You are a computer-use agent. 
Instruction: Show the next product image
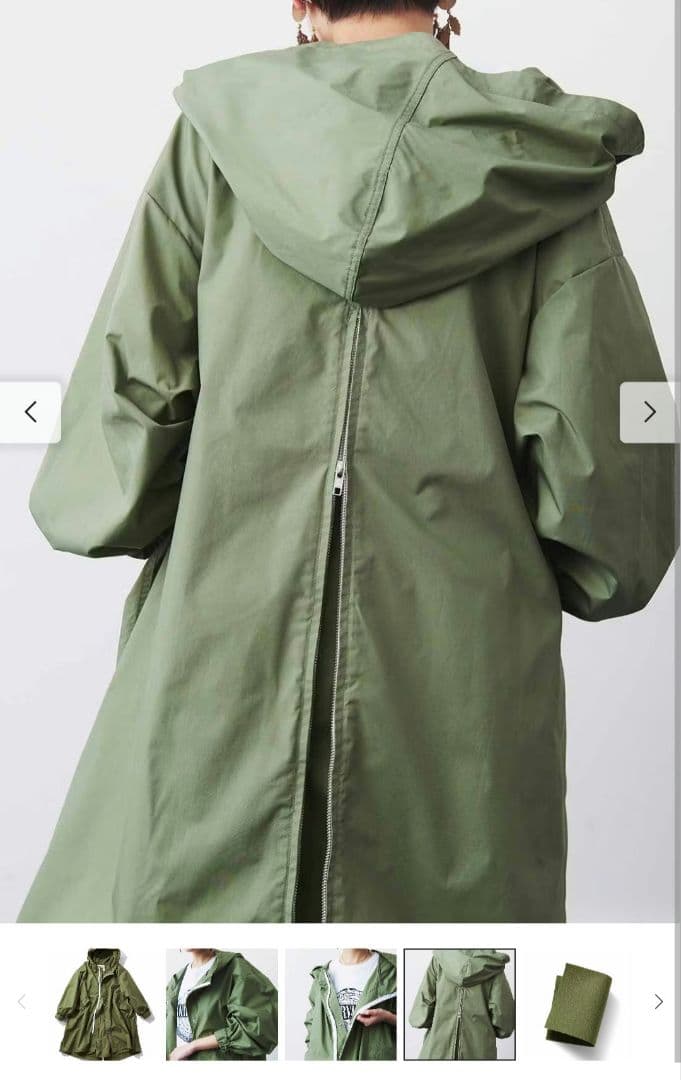point(649,412)
